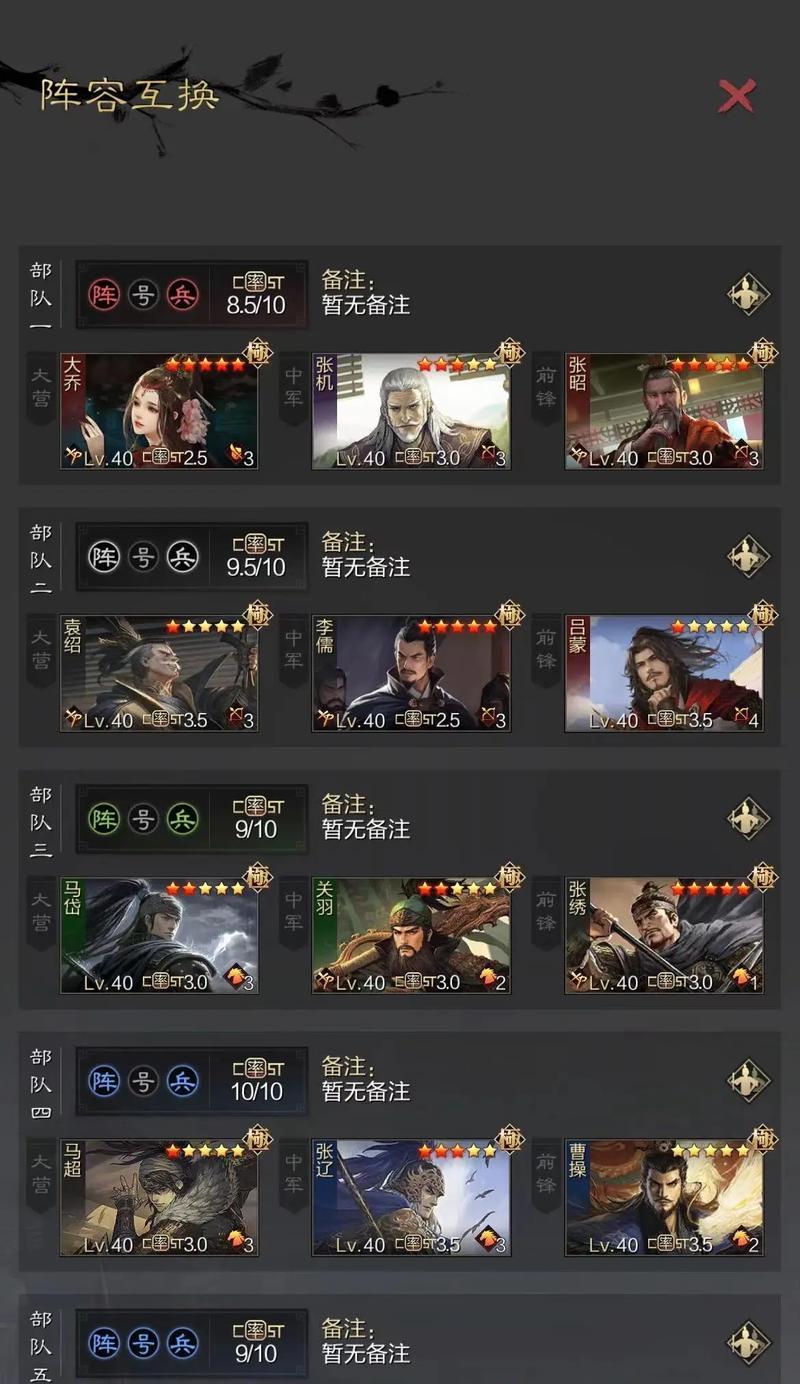The width and height of the screenshot is (800, 1384).
Task: Tap the swap icon for 部队二
Action: (748, 556)
